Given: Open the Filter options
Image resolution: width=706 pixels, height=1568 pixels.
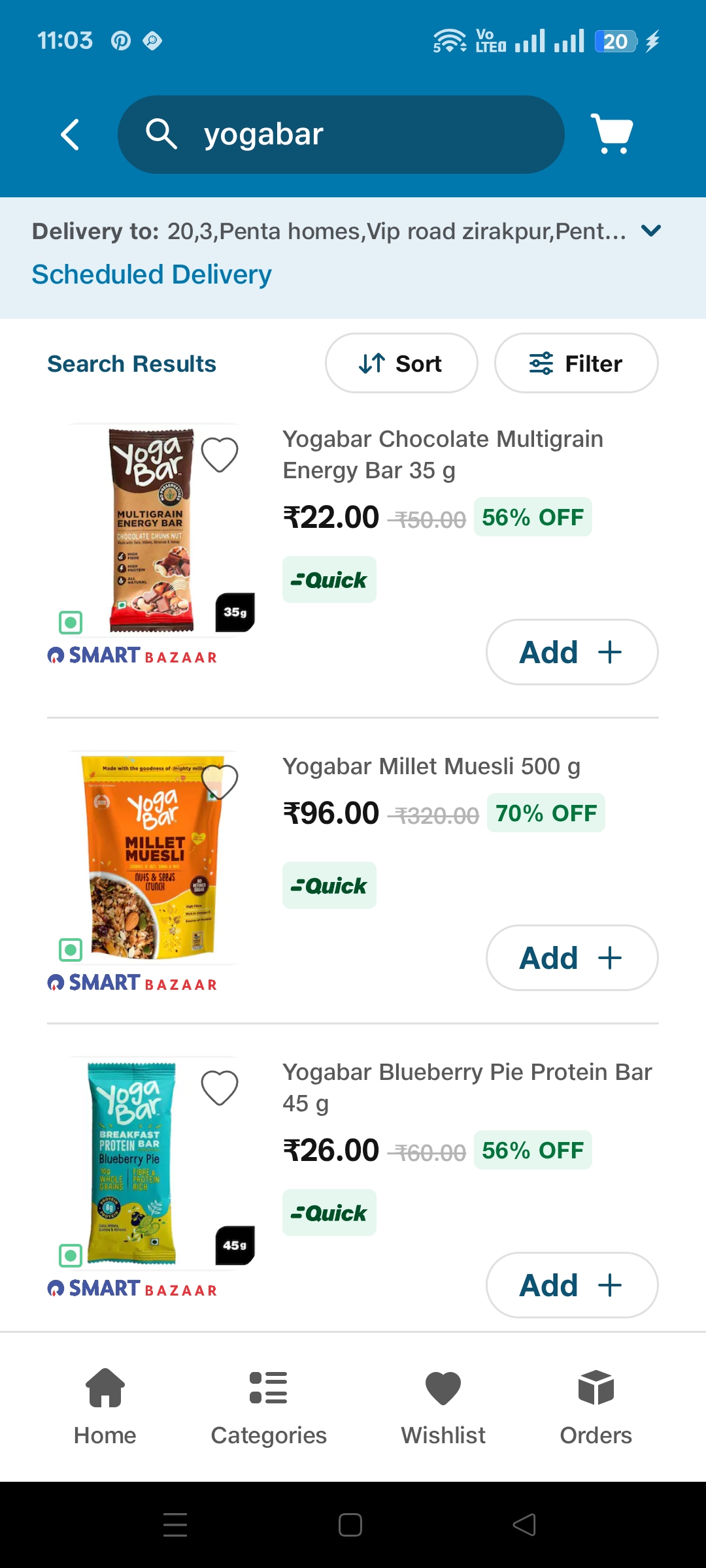Looking at the screenshot, I should [576, 363].
